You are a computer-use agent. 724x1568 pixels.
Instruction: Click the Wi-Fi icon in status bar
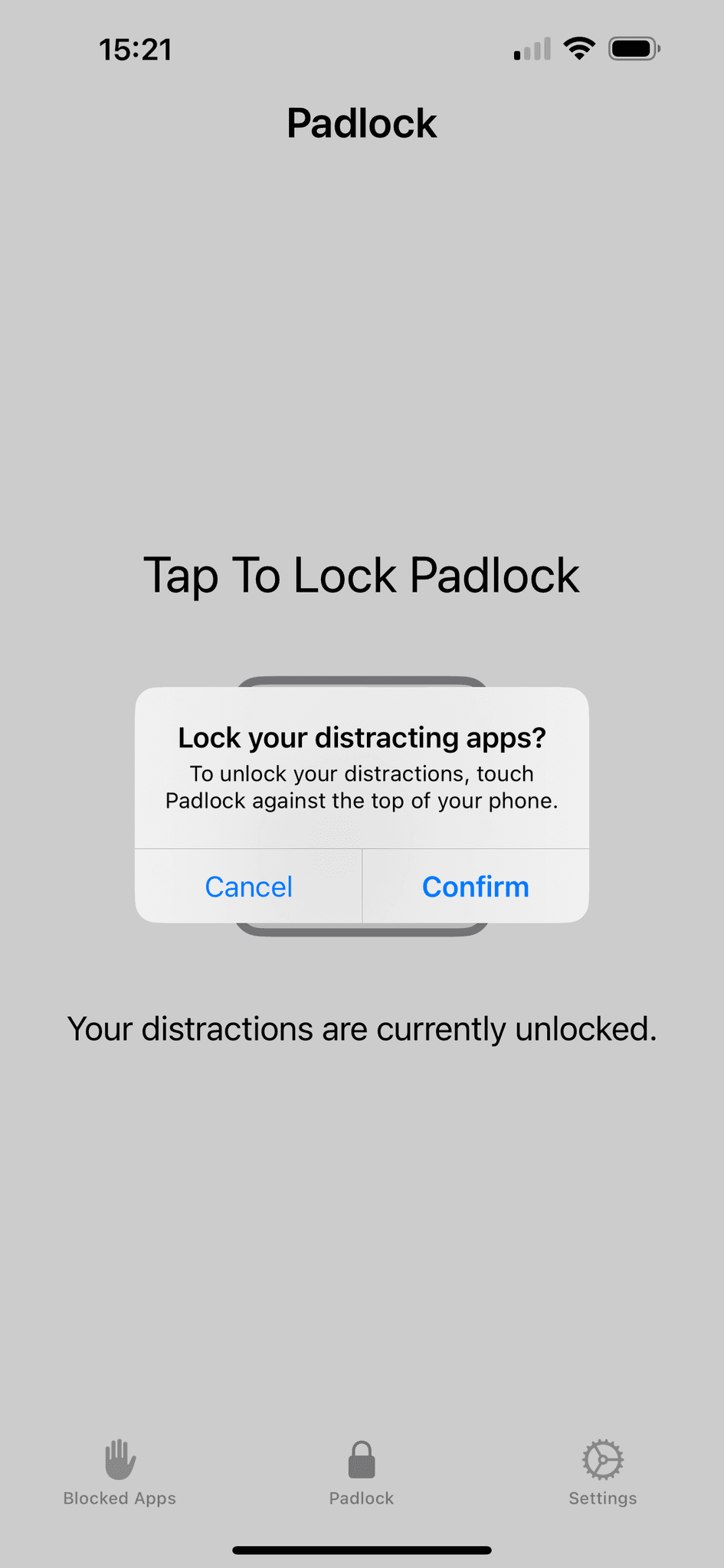click(580, 47)
